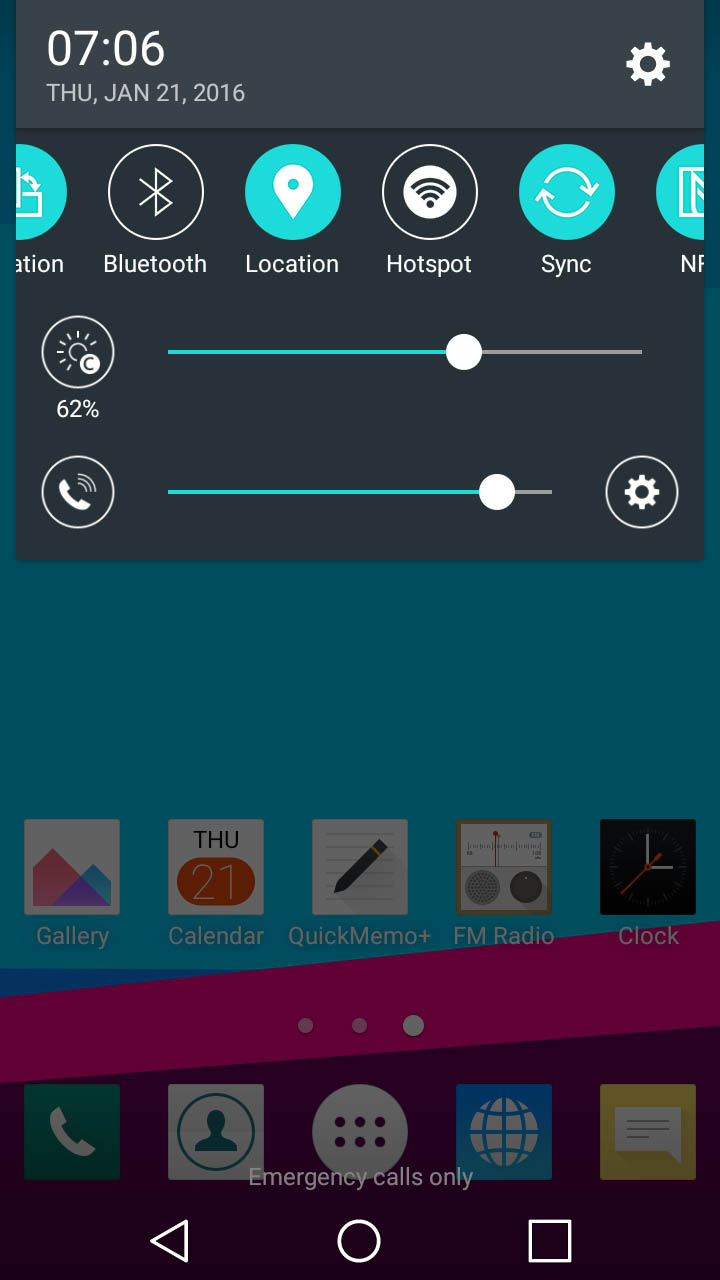The width and height of the screenshot is (720, 1280).
Task: Tap the ringer sound mode icon
Action: click(78, 492)
